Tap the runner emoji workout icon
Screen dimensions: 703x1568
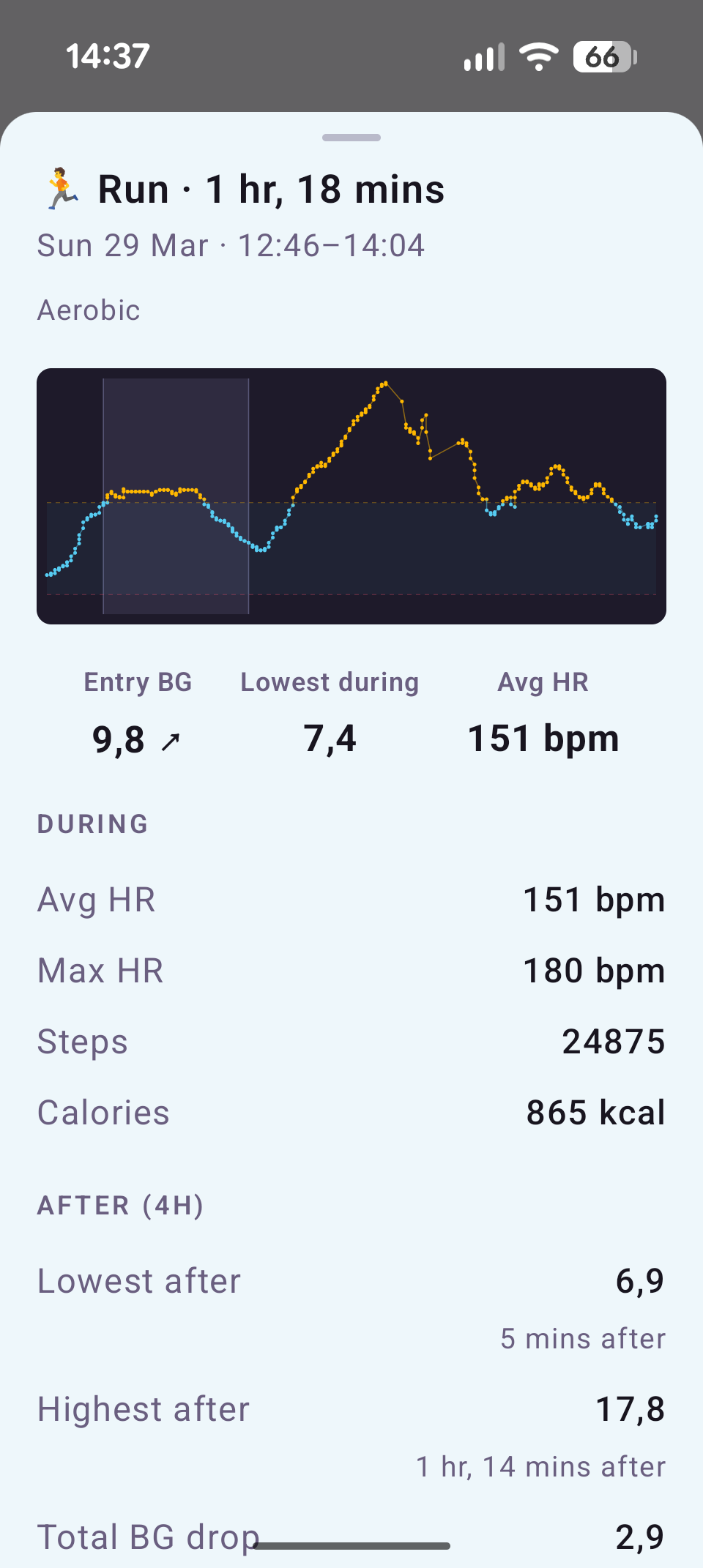click(x=59, y=188)
